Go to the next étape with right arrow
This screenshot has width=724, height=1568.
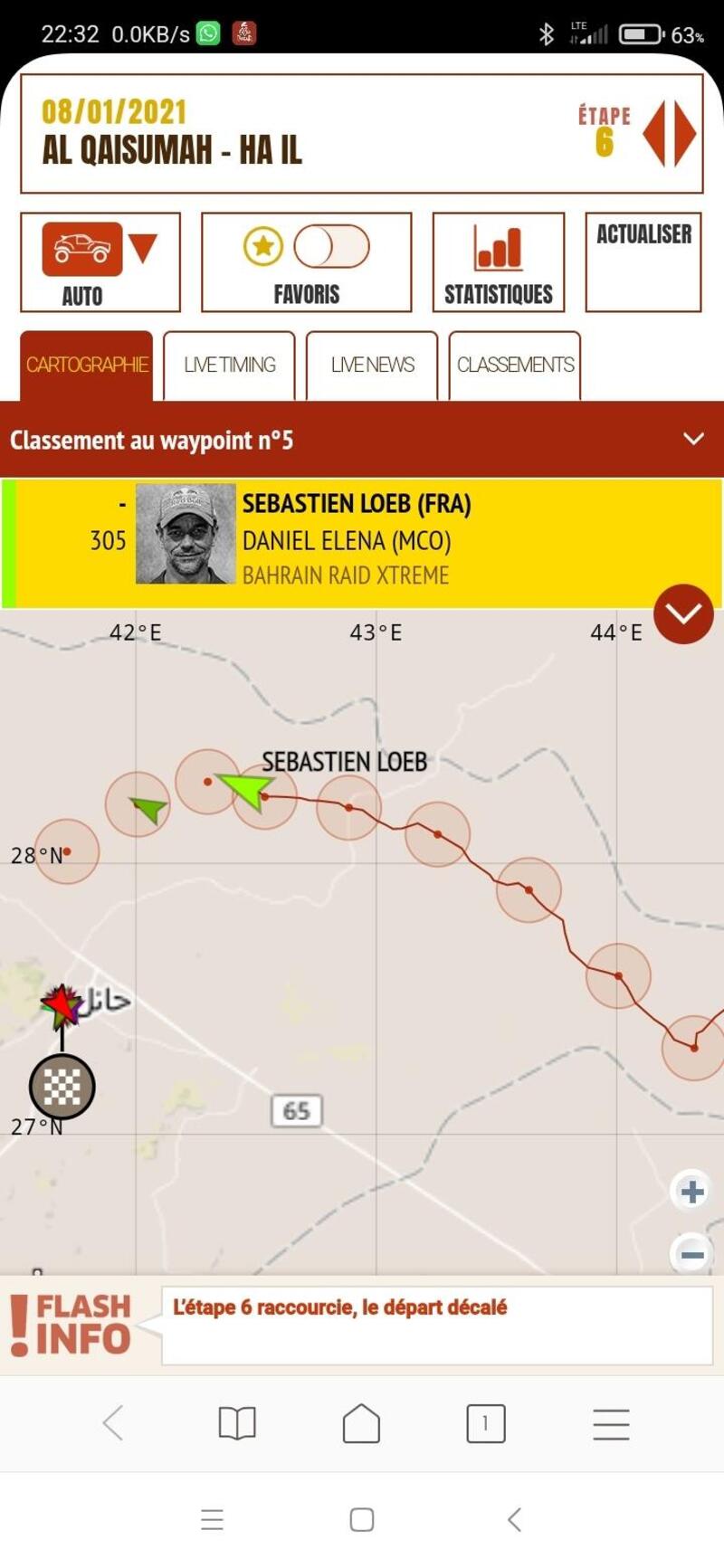685,134
